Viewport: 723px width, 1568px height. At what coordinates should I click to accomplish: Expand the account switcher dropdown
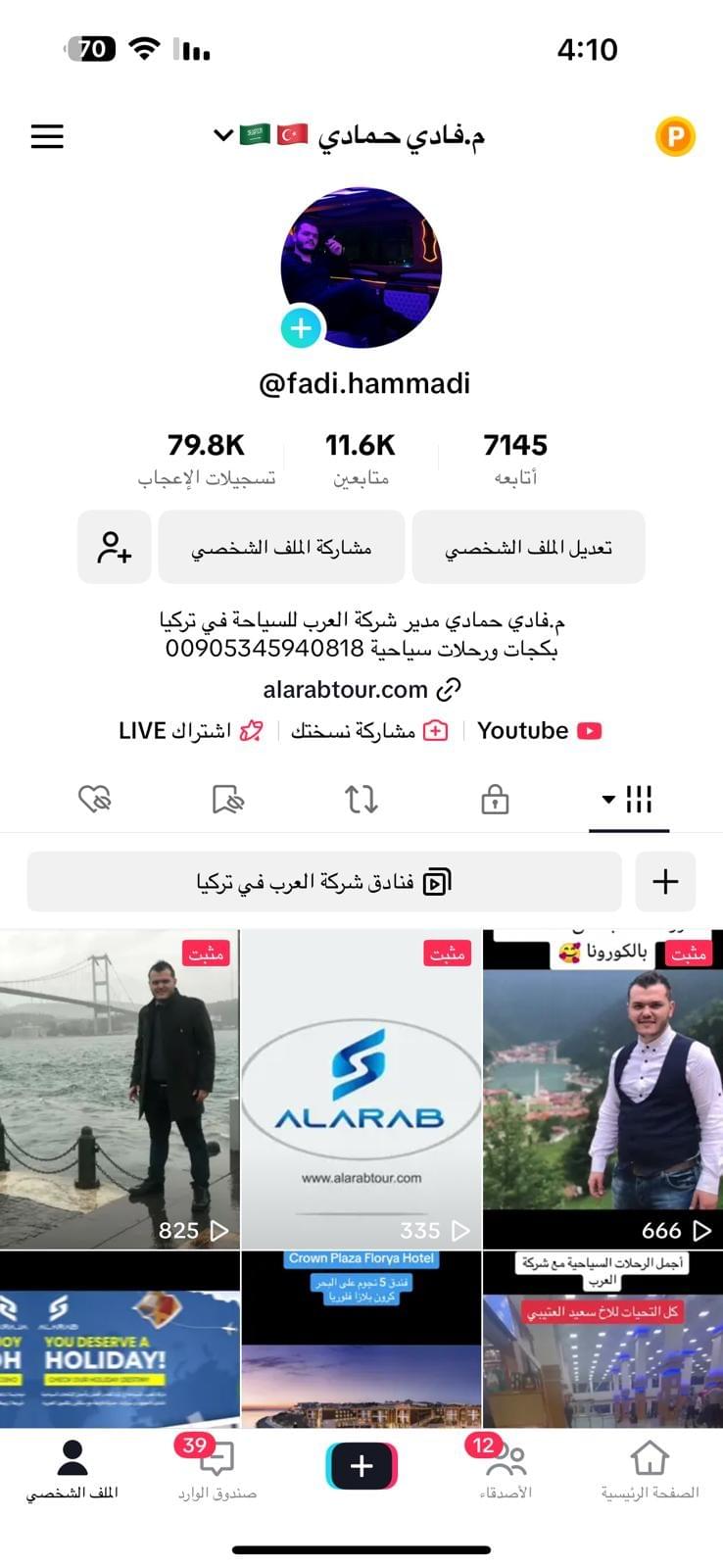click(223, 135)
